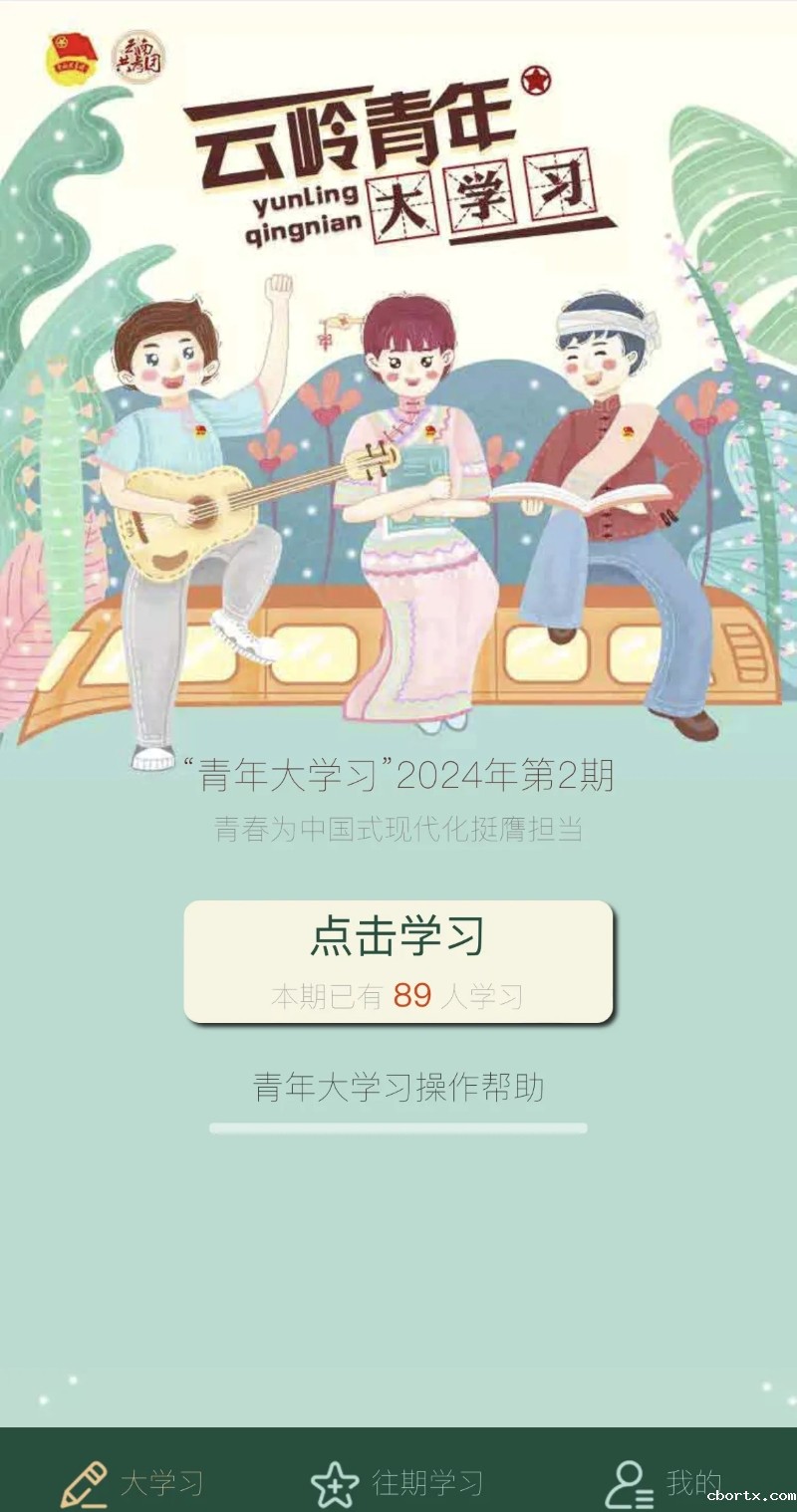
Task: Switch to the 大学习 tab
Action: (x=133, y=1482)
